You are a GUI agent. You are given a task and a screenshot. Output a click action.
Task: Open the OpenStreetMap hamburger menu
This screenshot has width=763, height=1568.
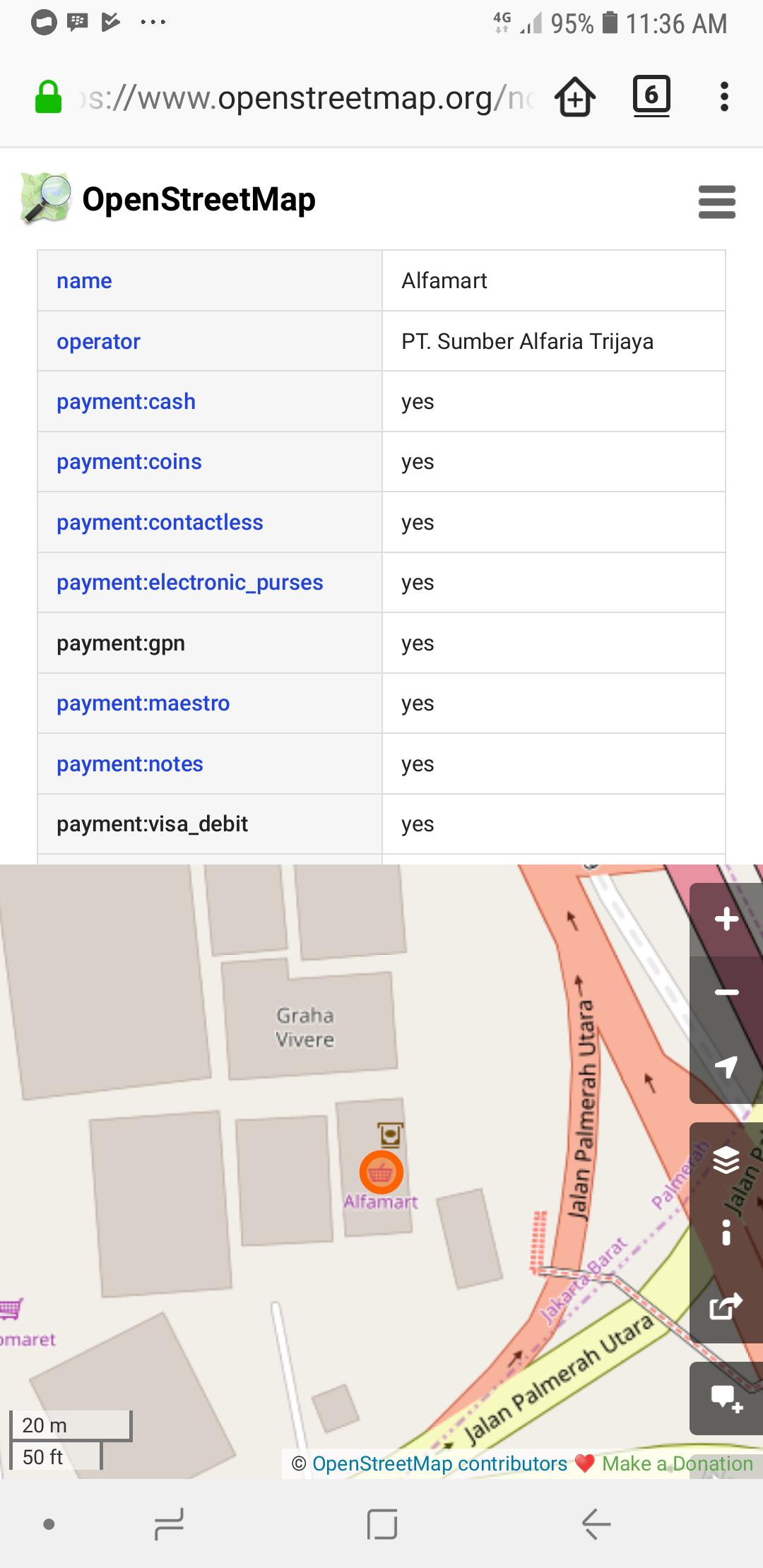[716, 201]
